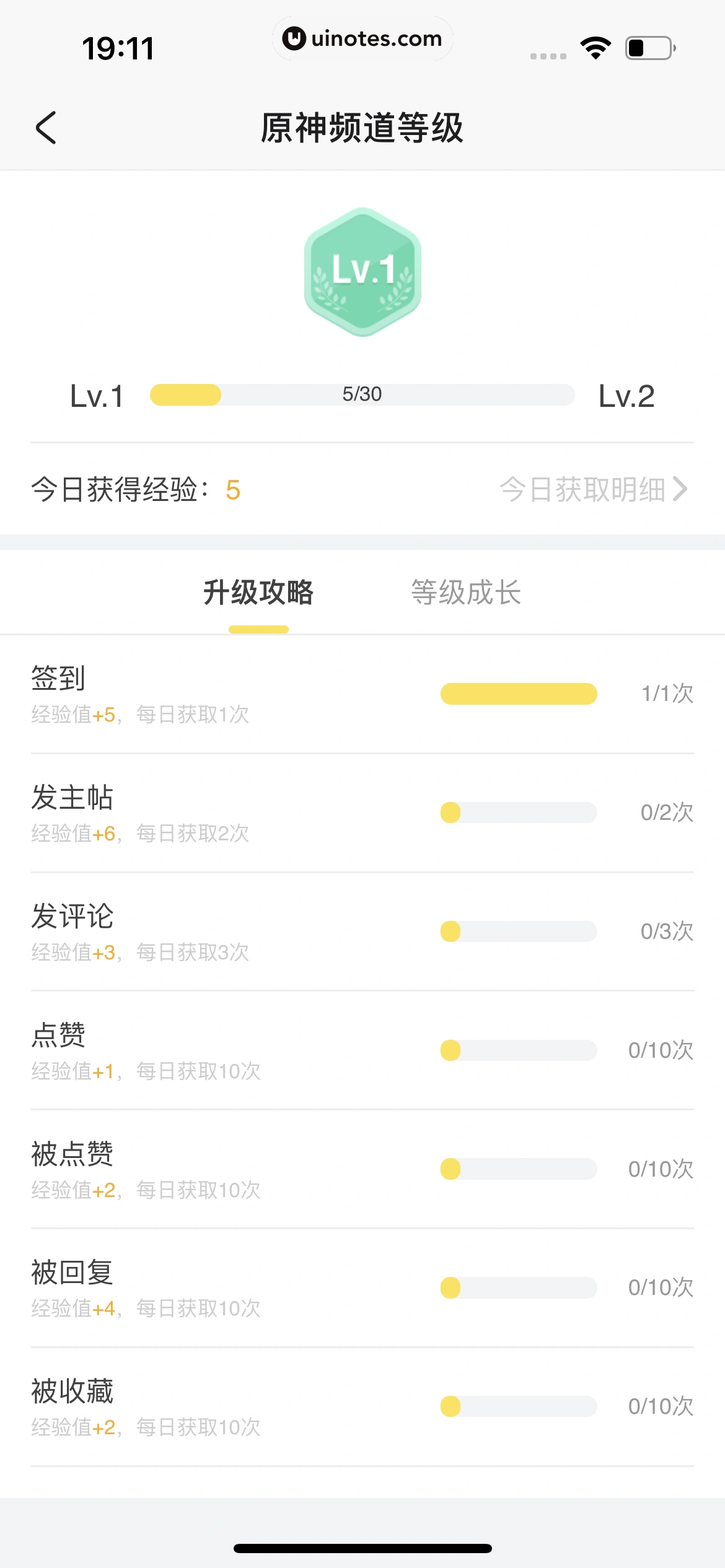The width and height of the screenshot is (725, 1568).
Task: Tap the back arrow to exit level page
Action: (x=47, y=128)
